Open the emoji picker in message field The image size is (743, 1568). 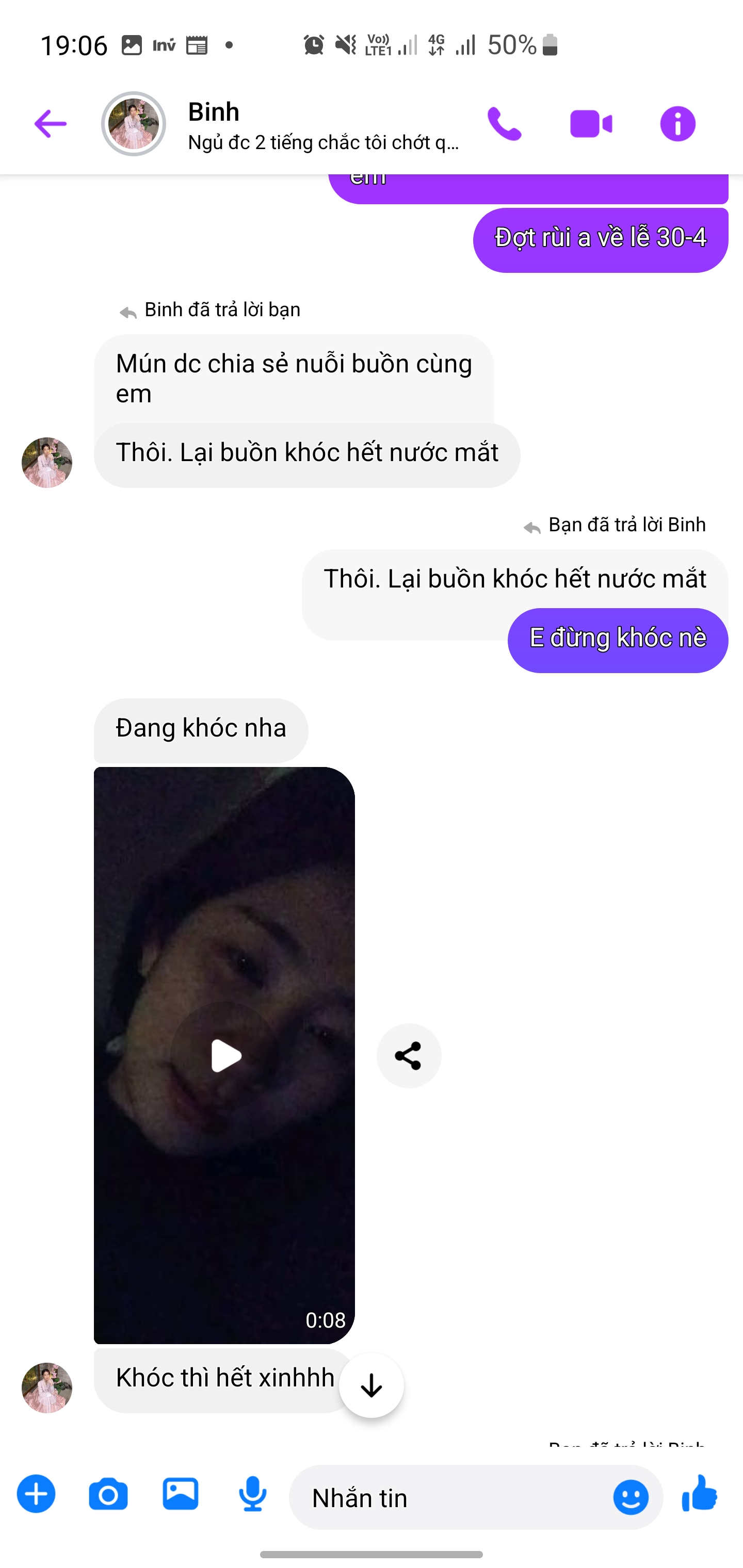(631, 1497)
